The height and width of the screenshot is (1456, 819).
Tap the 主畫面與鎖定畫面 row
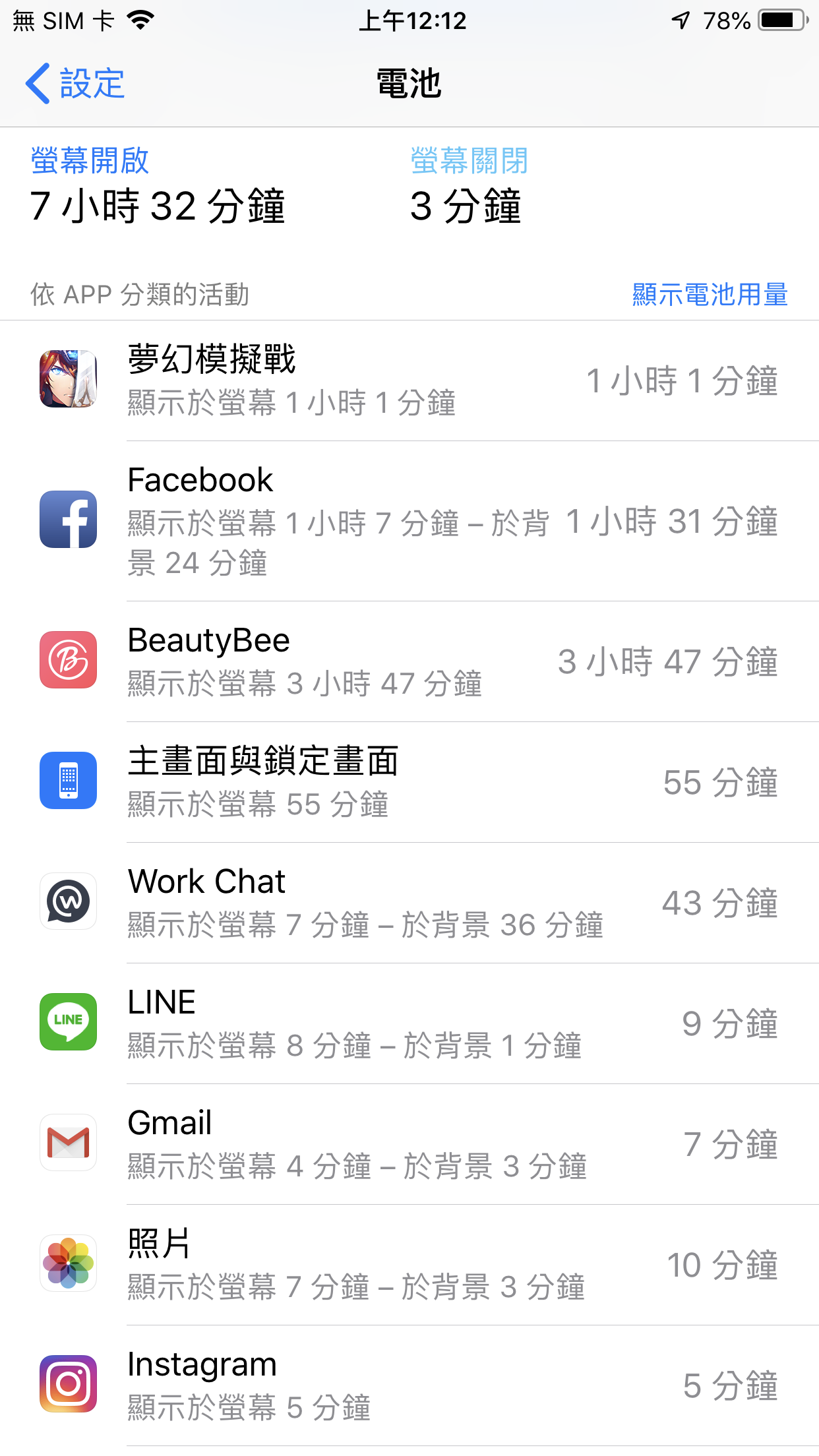(x=409, y=782)
